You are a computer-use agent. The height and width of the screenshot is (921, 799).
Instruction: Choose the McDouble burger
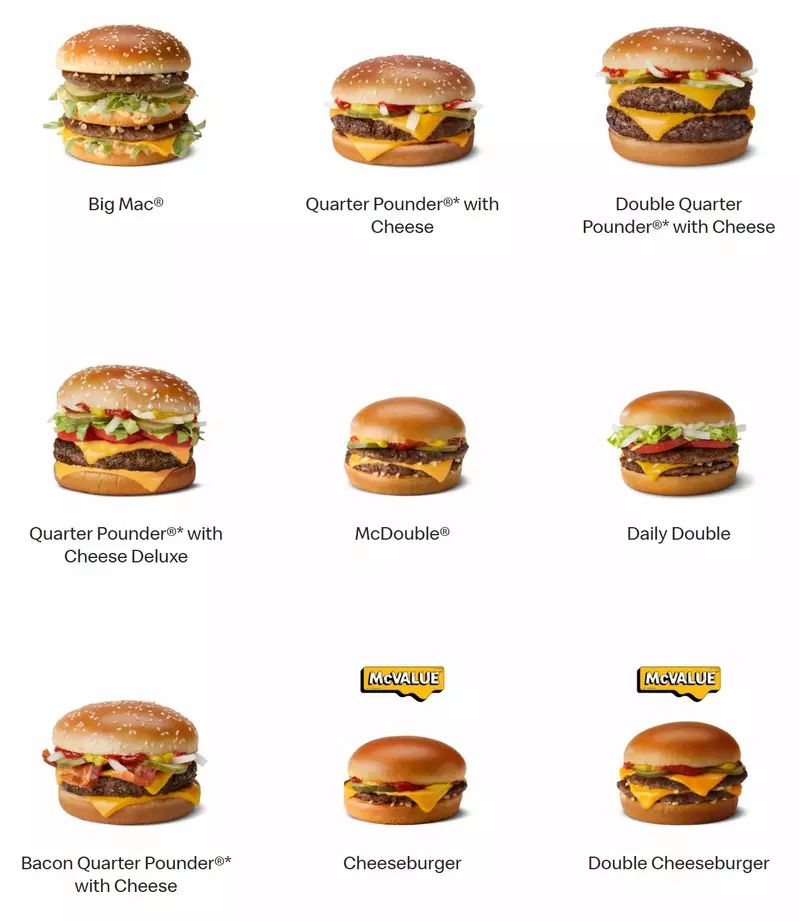(403, 446)
